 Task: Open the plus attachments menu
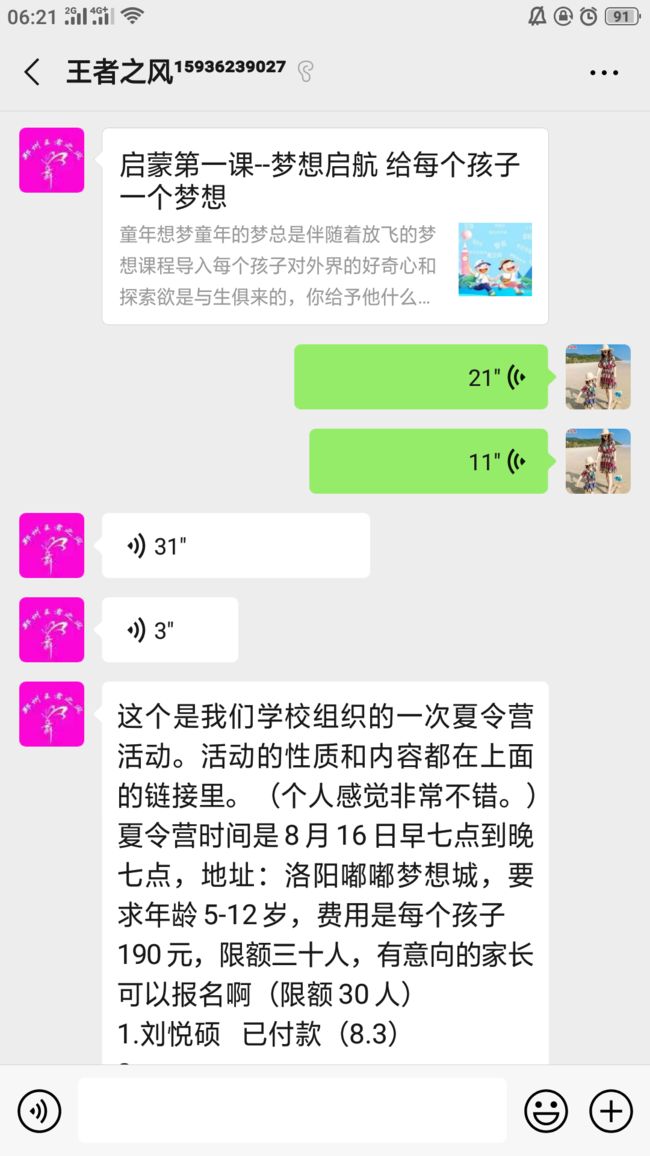611,1111
